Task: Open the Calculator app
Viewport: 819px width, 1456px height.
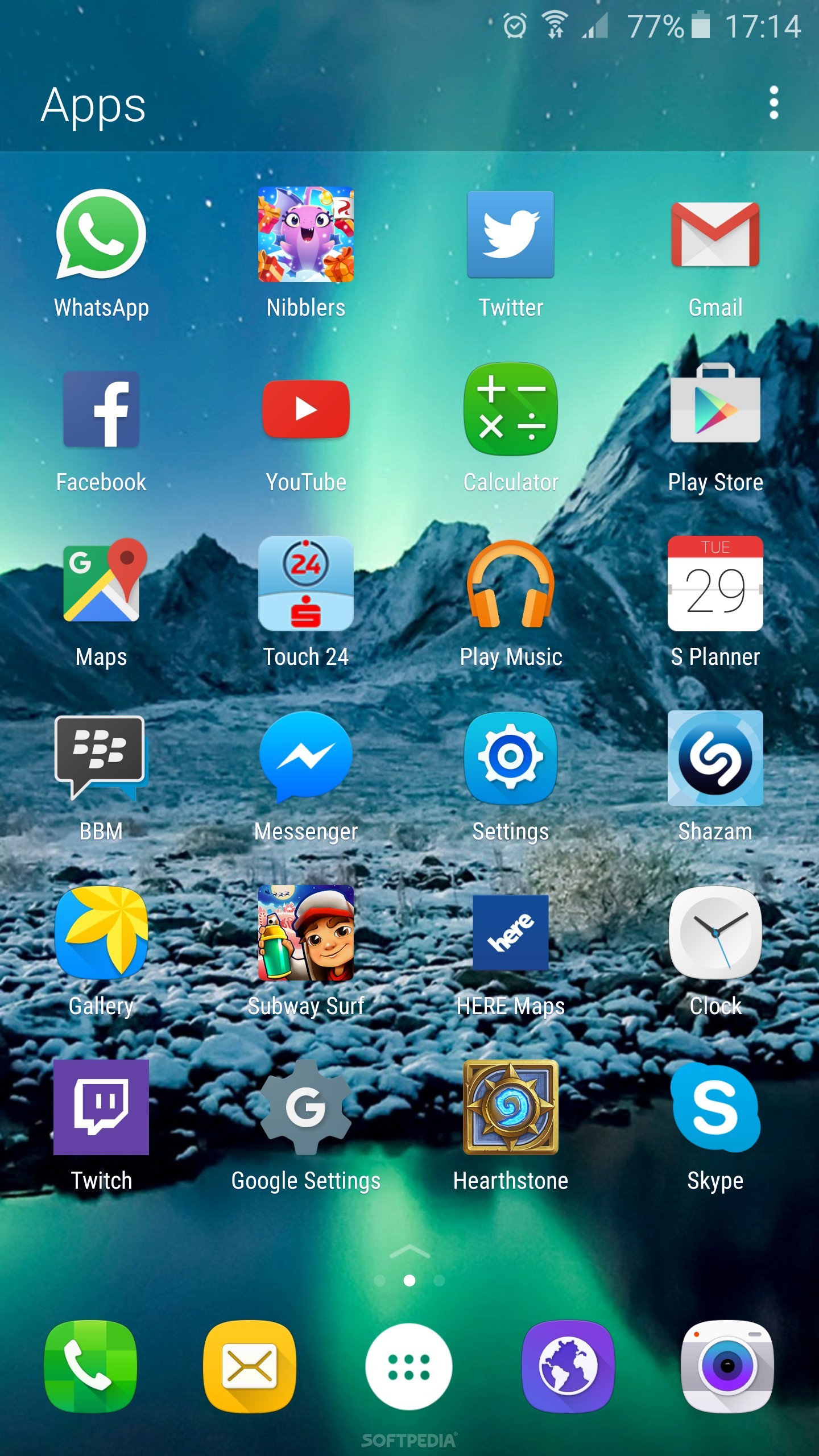Action: tap(511, 409)
